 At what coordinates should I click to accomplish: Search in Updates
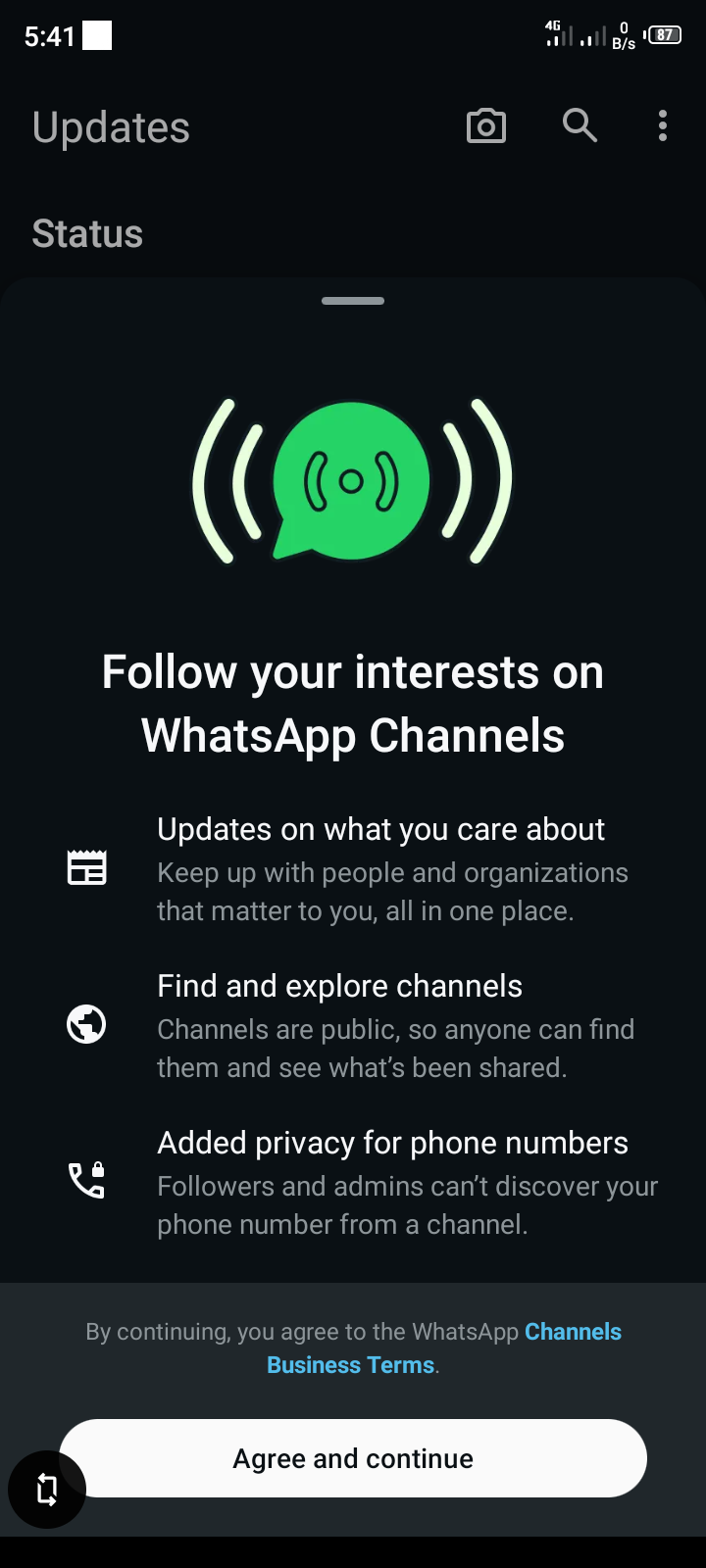coord(580,125)
